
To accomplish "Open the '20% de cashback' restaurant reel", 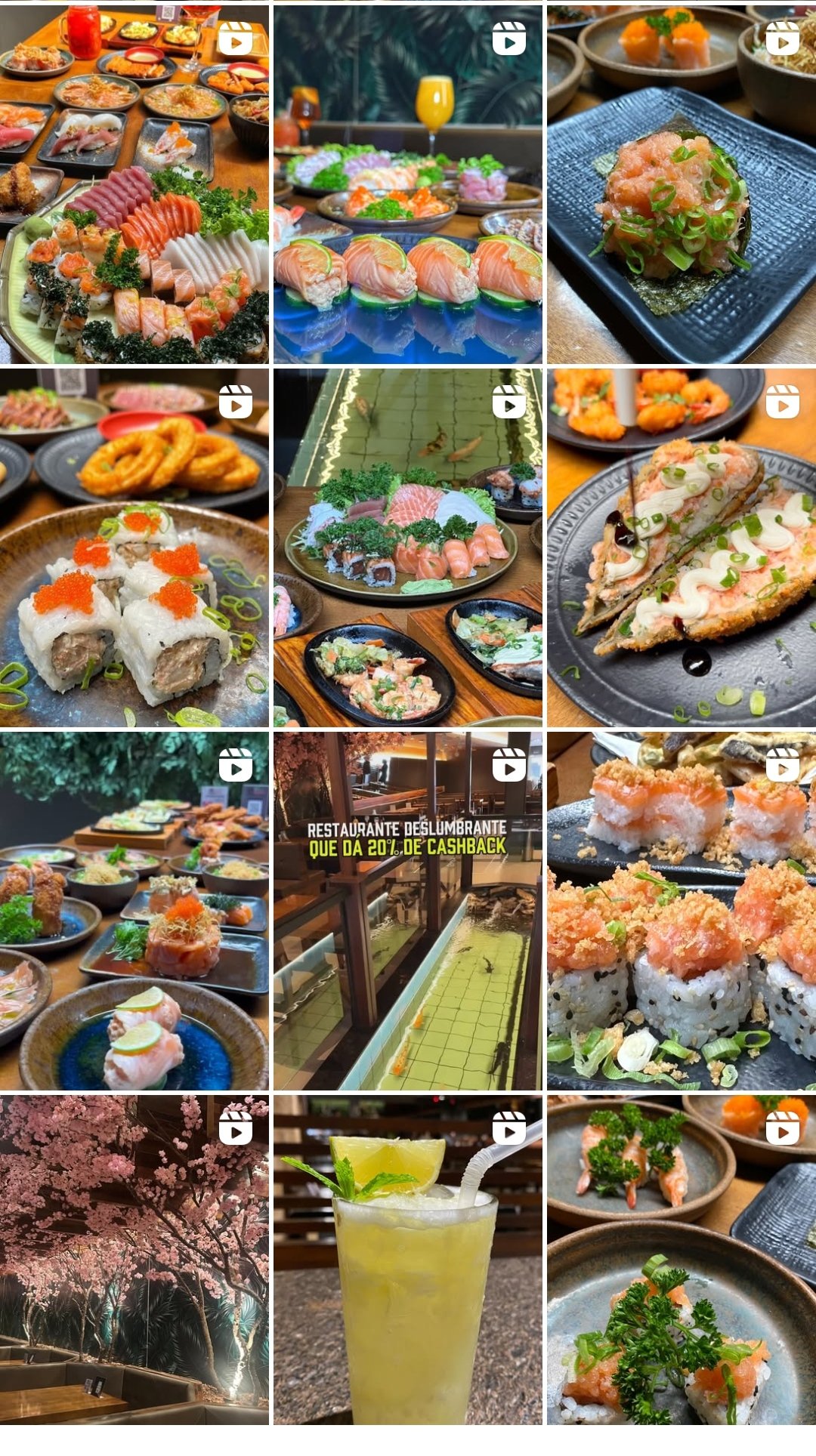I will [x=408, y=911].
